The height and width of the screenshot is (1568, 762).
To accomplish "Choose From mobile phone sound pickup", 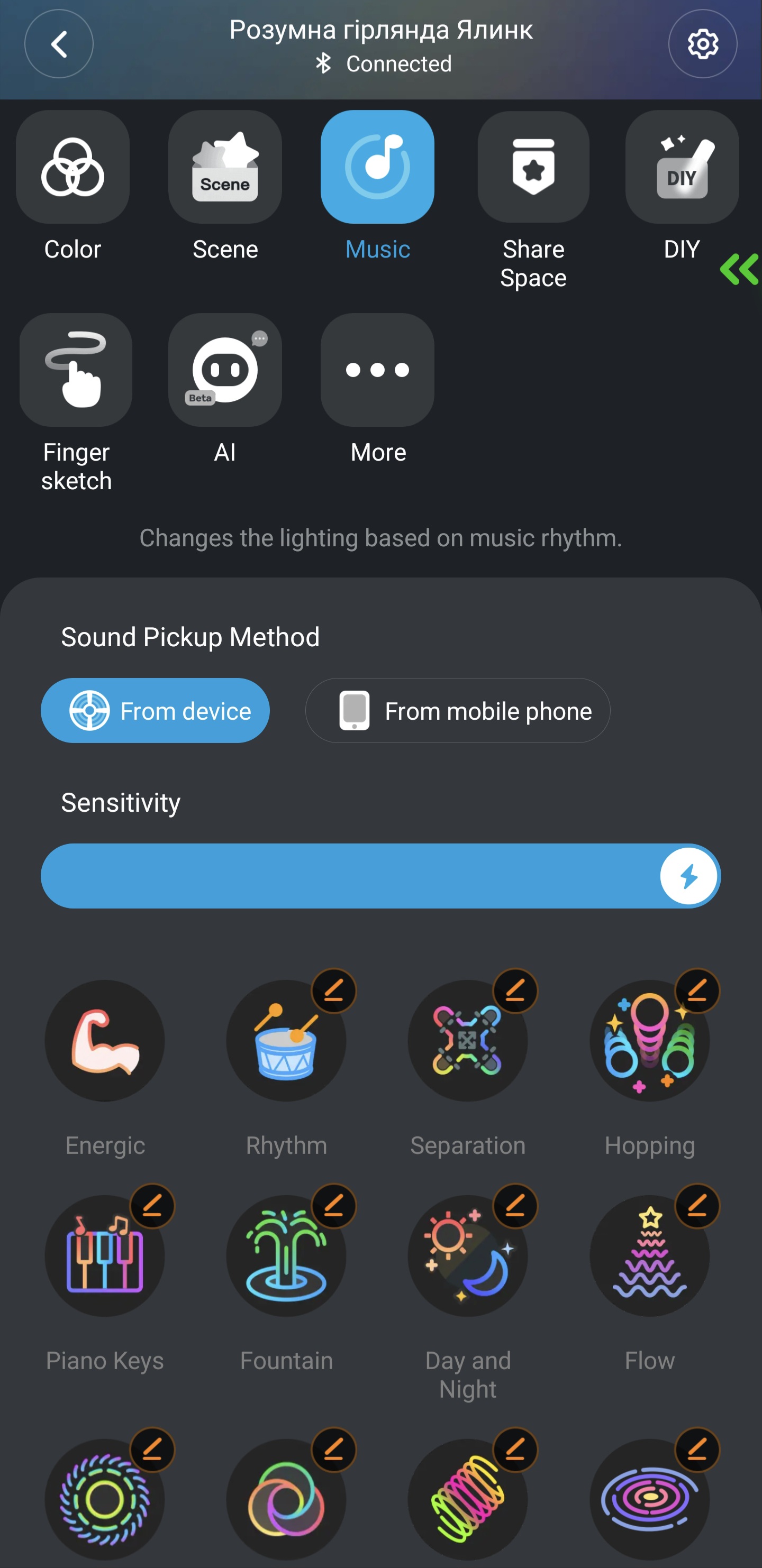I will pyautogui.click(x=457, y=710).
